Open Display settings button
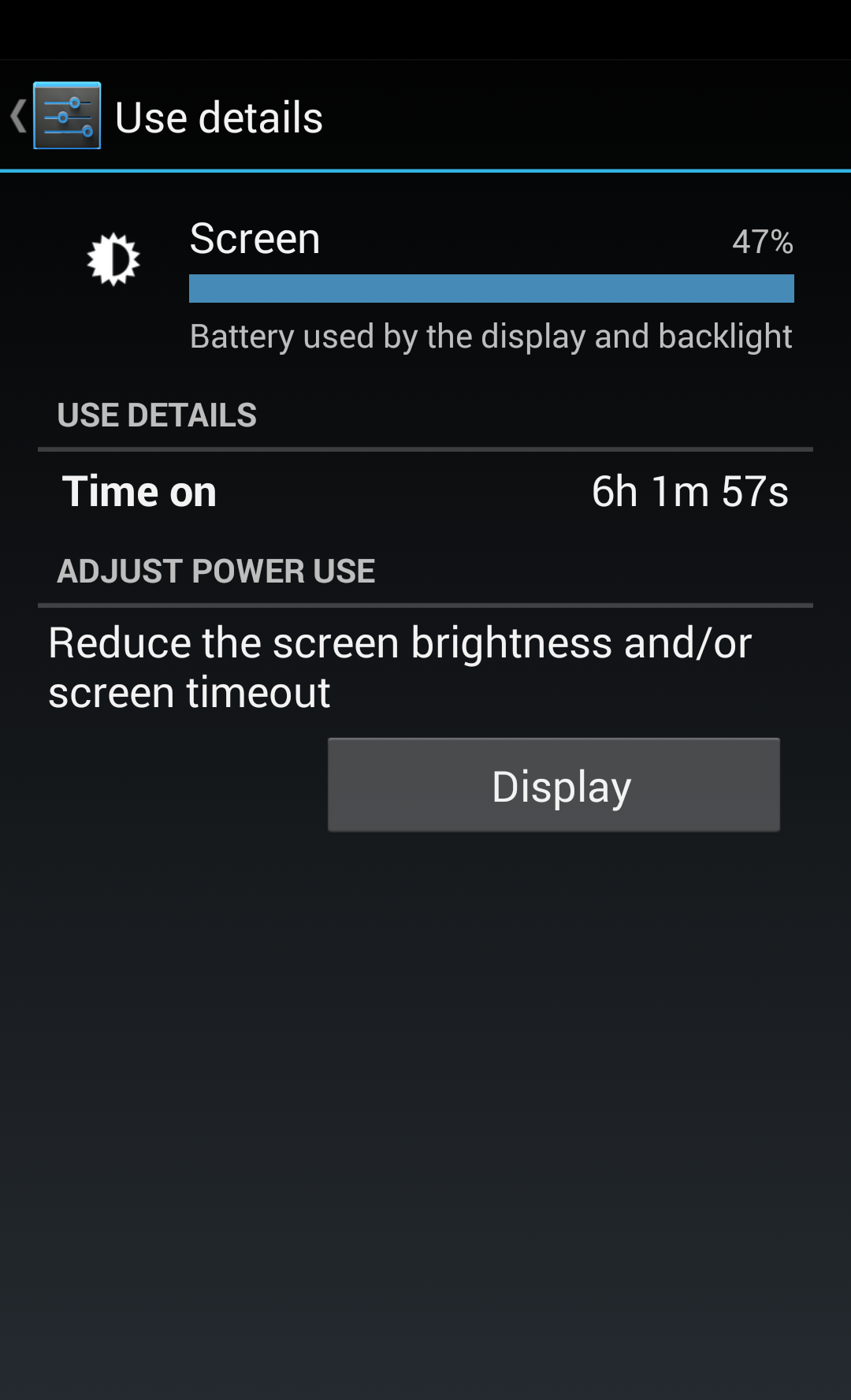 click(x=554, y=784)
